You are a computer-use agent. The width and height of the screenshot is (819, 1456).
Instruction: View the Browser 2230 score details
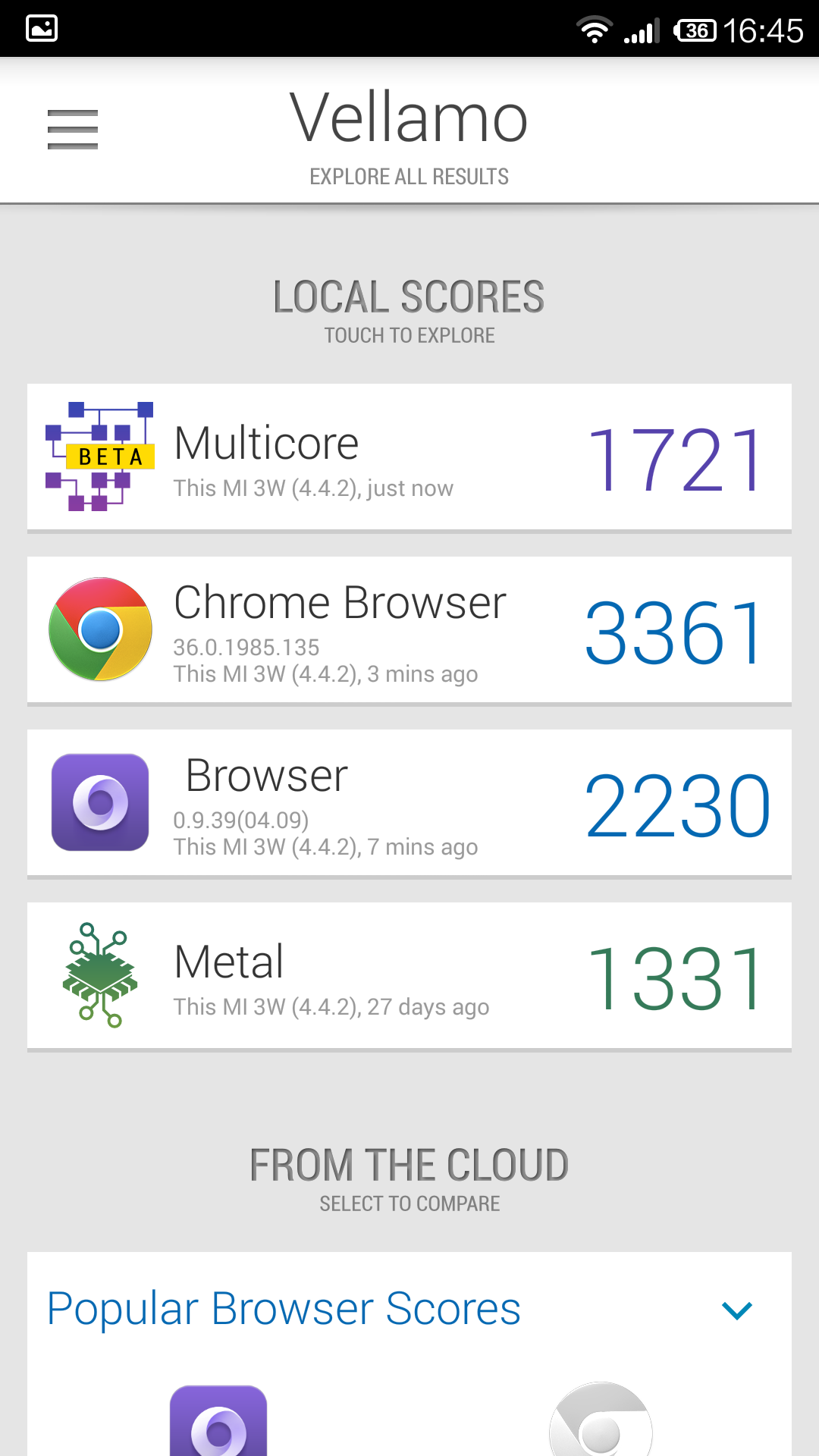pyautogui.click(x=409, y=804)
